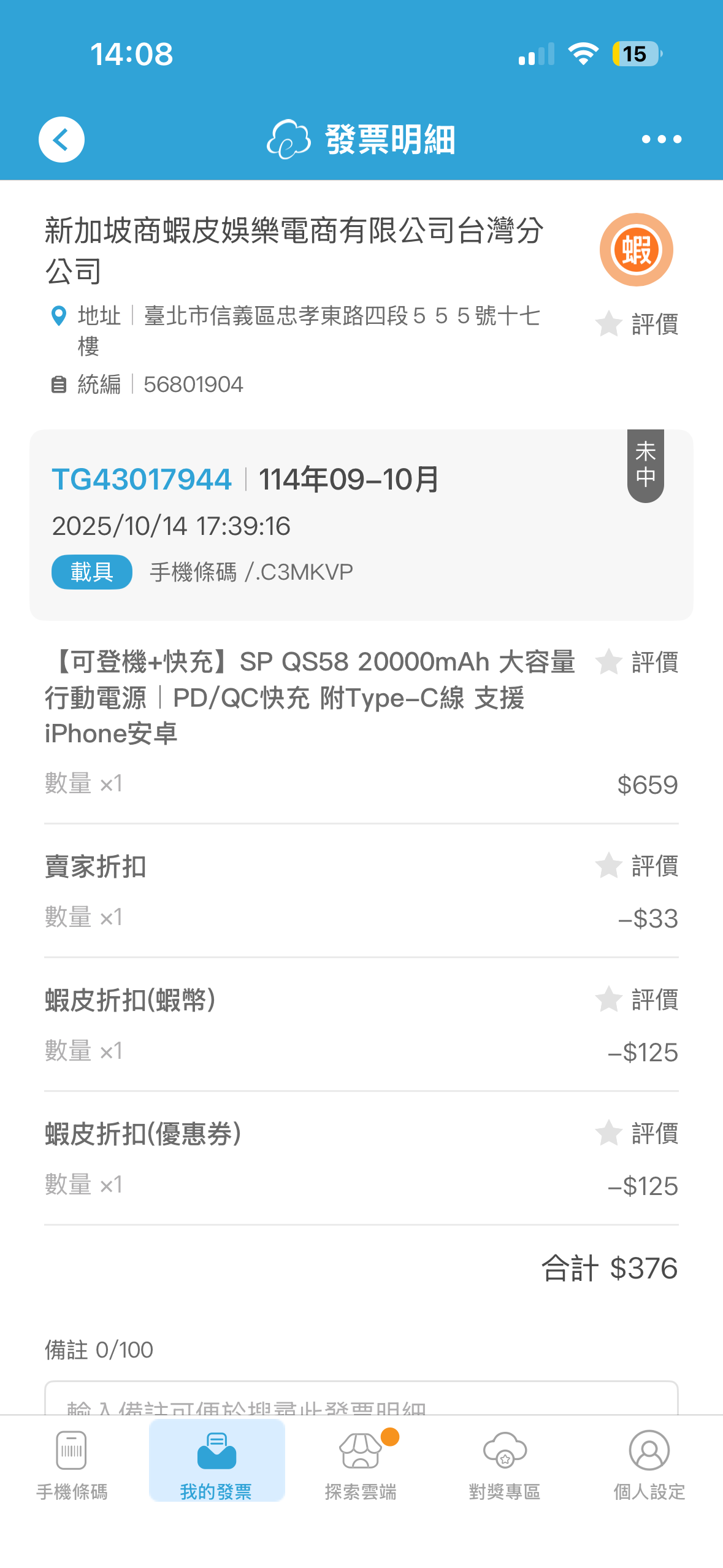Viewport: 723px width, 1568px height.
Task: Rate the 蝦皮折扣(蝦幣) line item
Action: (637, 1000)
